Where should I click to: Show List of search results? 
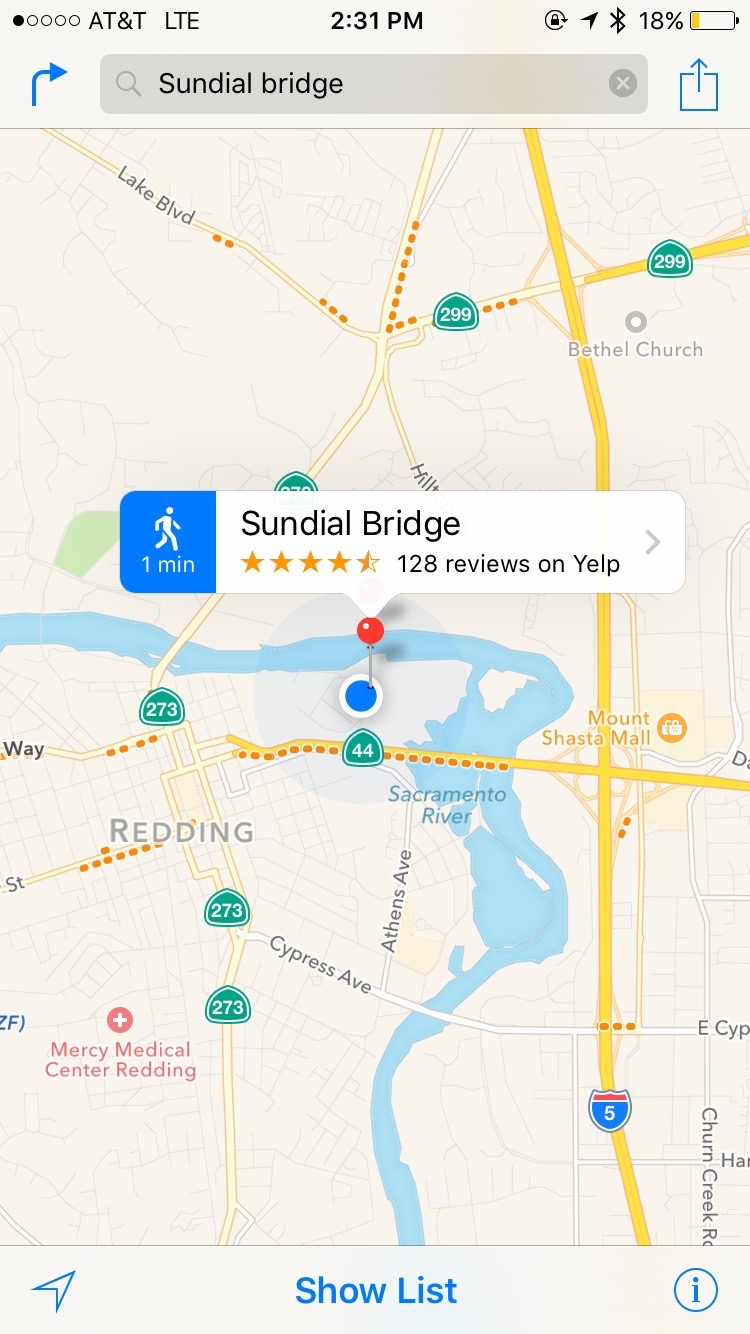coord(376,1291)
